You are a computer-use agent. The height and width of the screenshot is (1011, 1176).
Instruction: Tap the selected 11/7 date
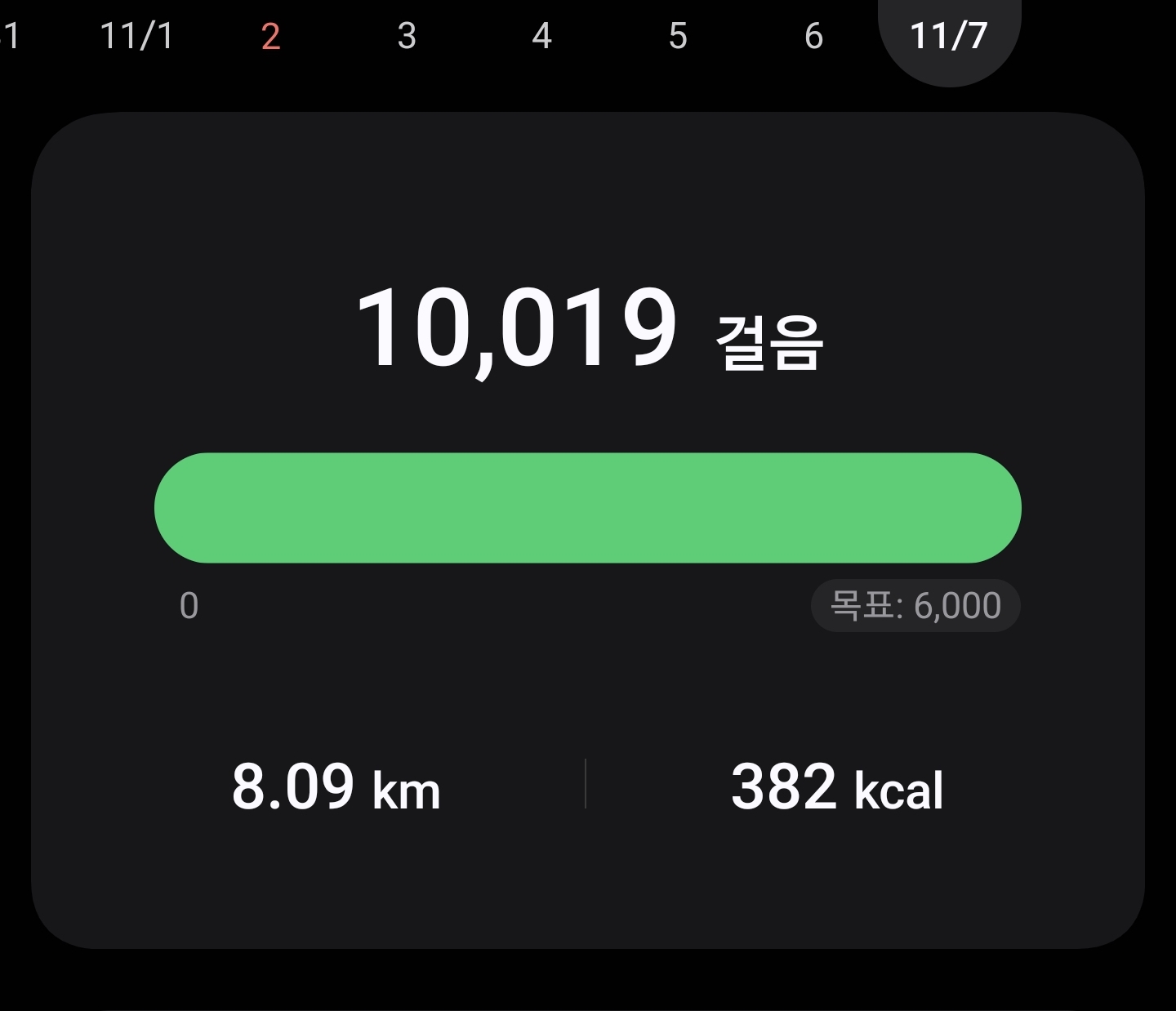[x=949, y=36]
